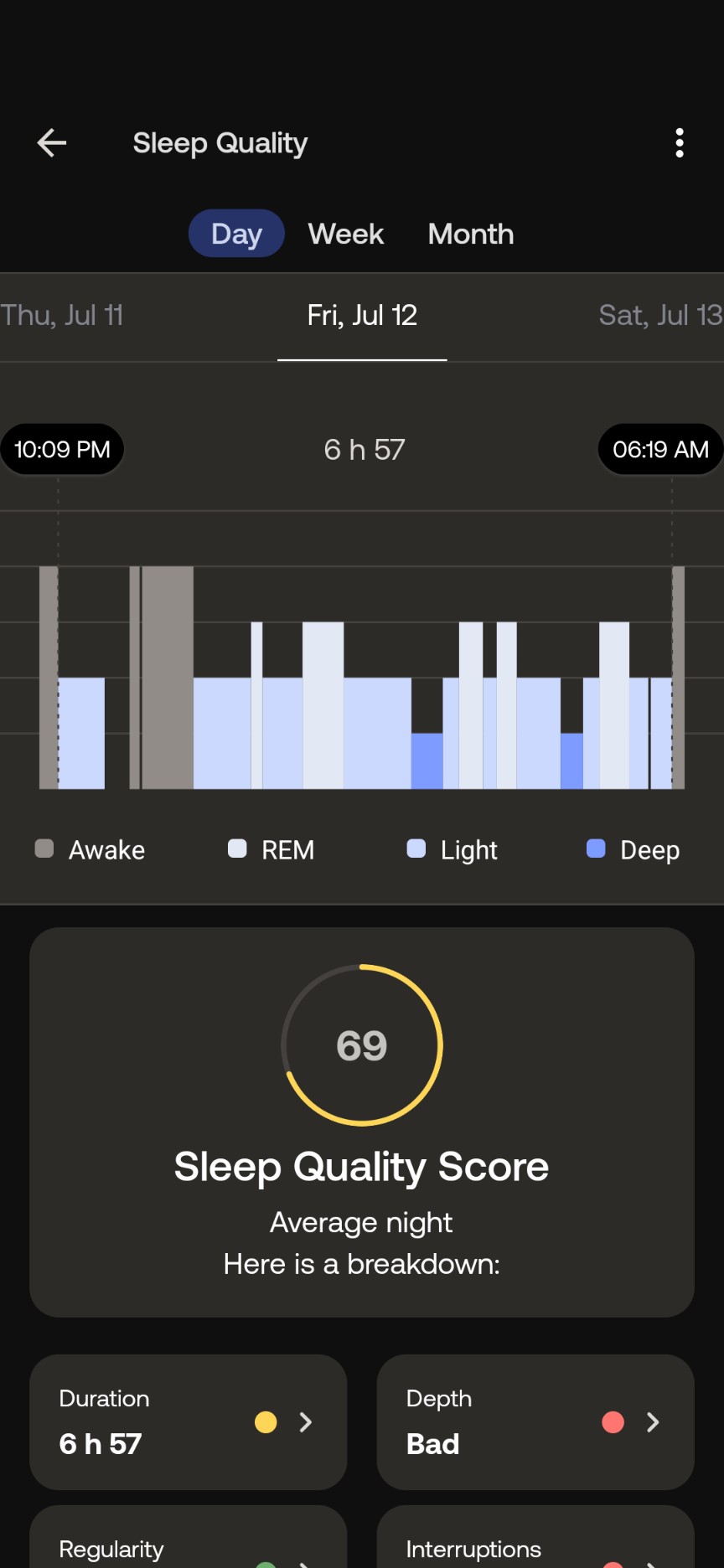Go back from Sleep Quality
The height and width of the screenshot is (1568, 724).
[x=52, y=143]
